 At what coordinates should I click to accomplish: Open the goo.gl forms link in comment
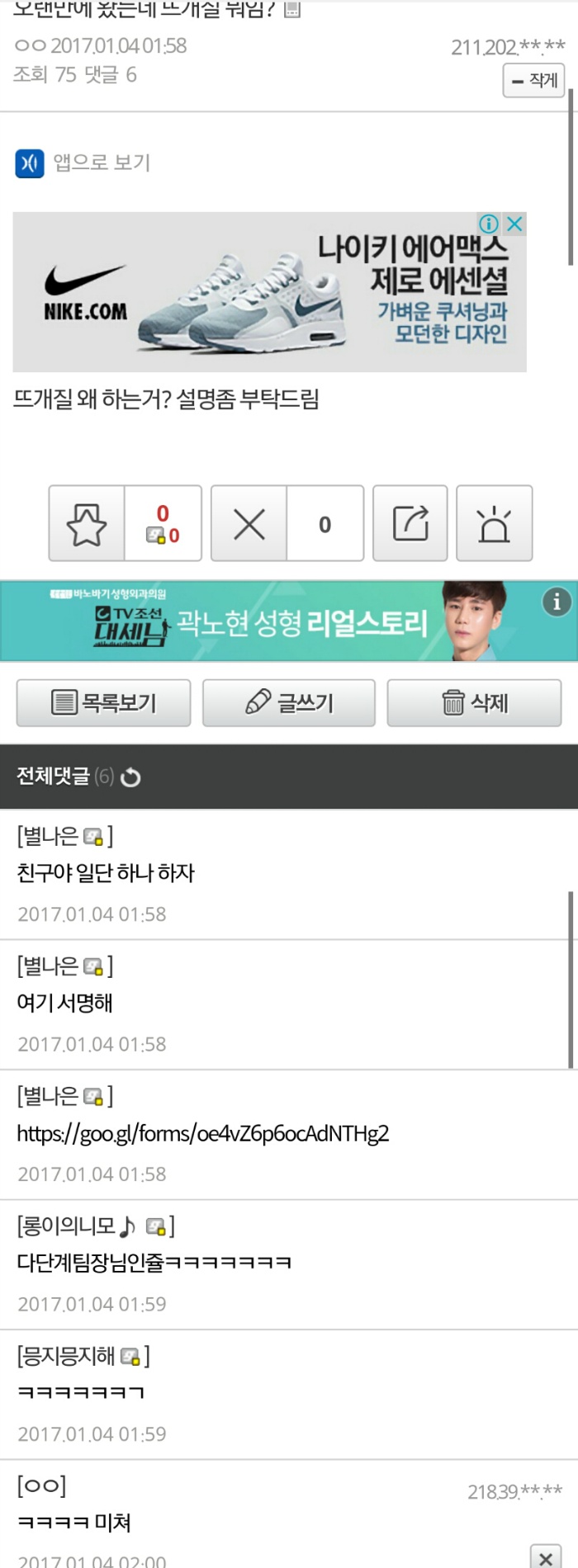202,1133
